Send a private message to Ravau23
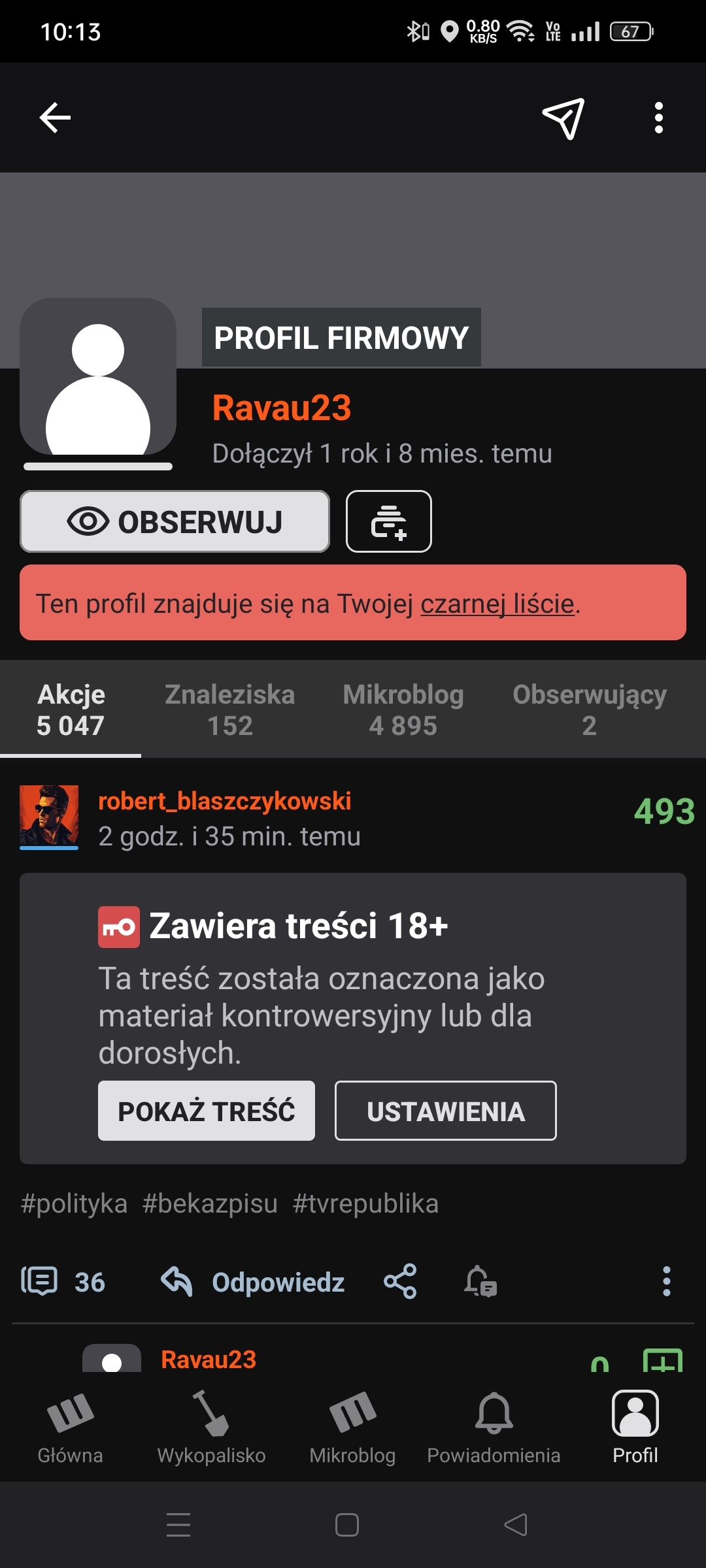This screenshot has width=706, height=1568. coord(563,118)
